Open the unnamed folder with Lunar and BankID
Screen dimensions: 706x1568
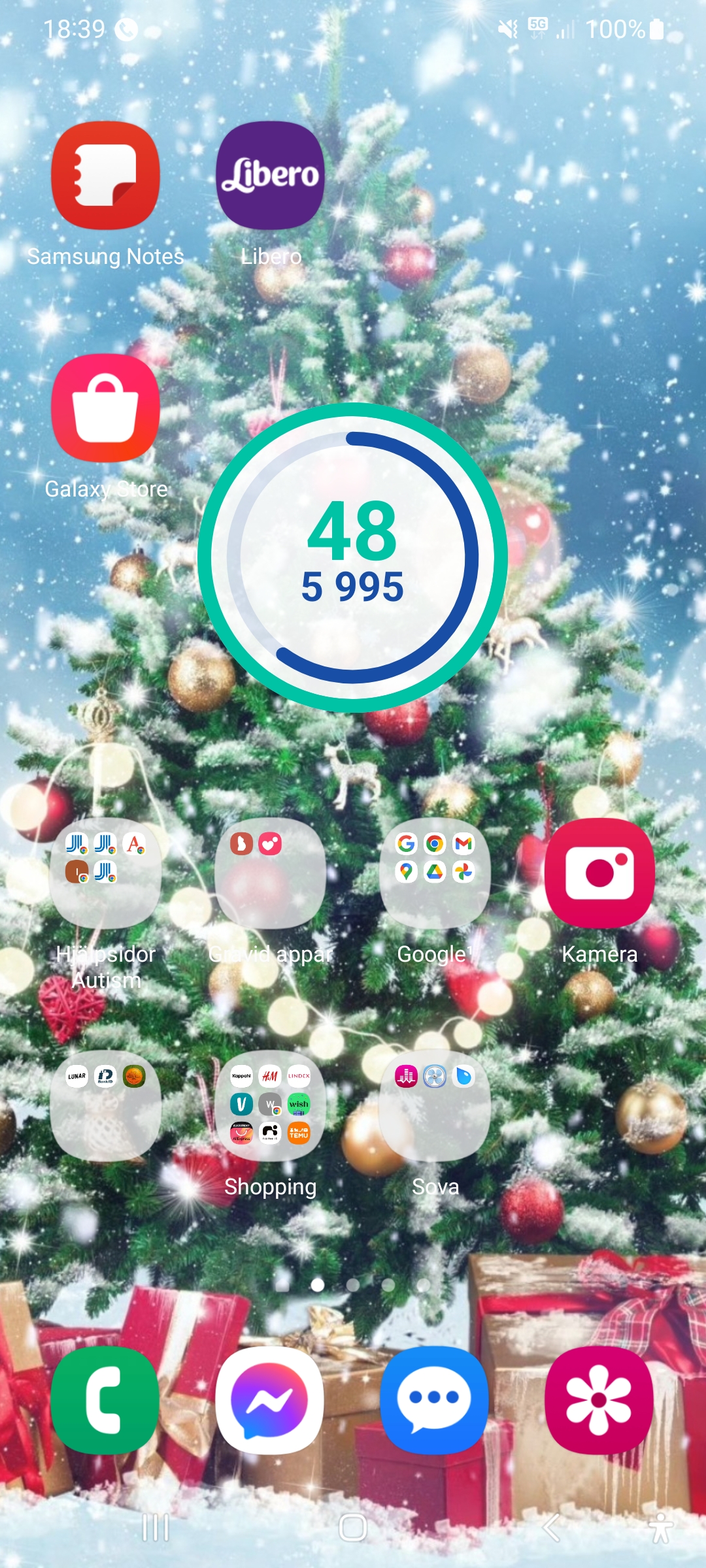(105, 1105)
